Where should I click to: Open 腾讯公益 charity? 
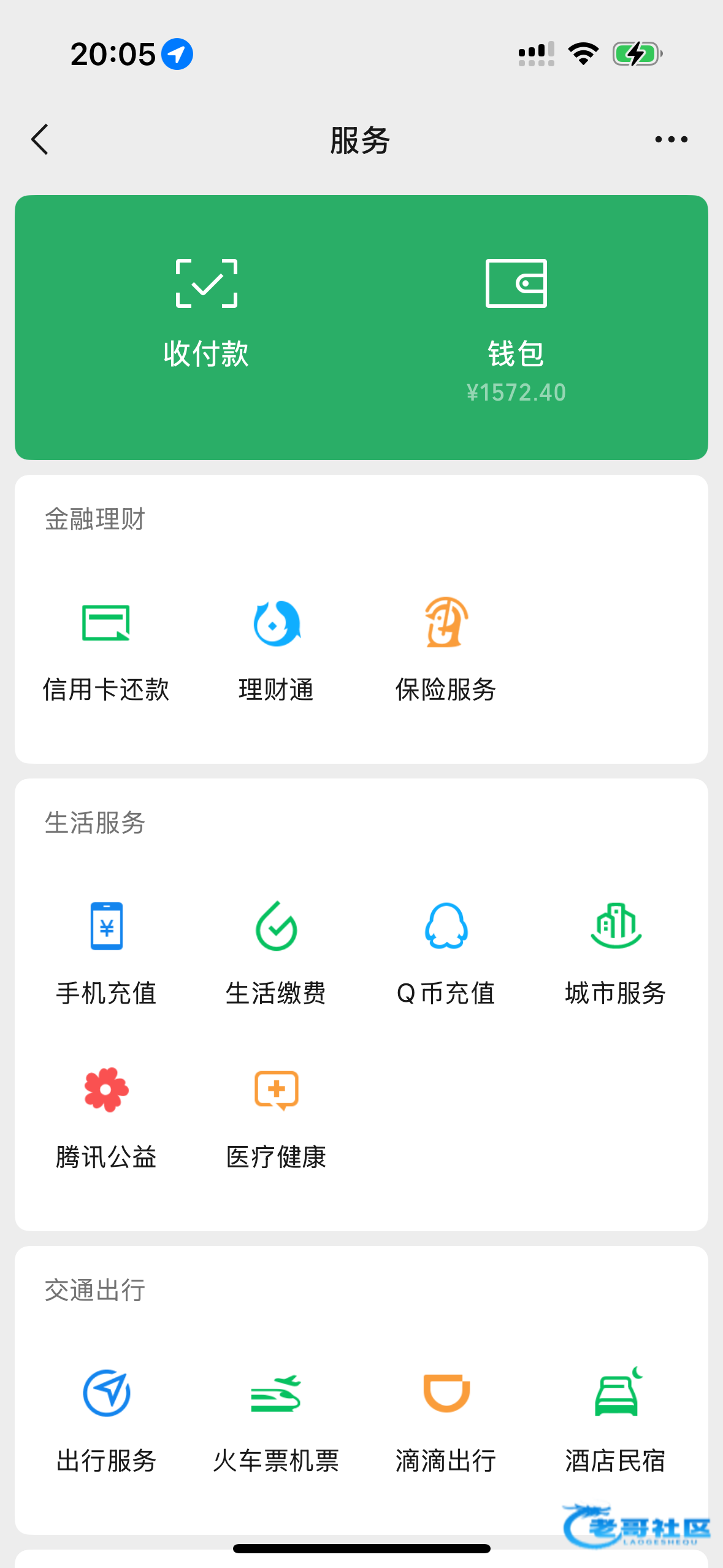106,1116
